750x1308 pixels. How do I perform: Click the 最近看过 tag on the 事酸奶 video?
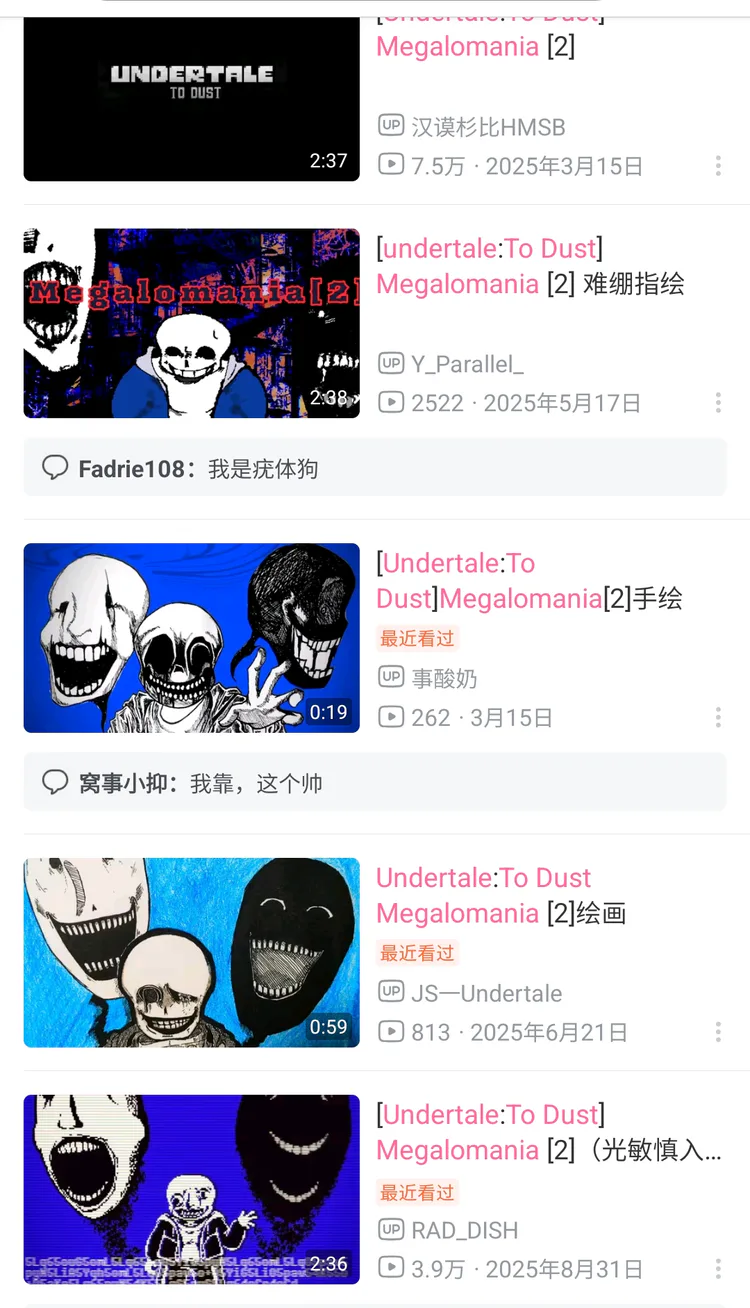pos(417,638)
